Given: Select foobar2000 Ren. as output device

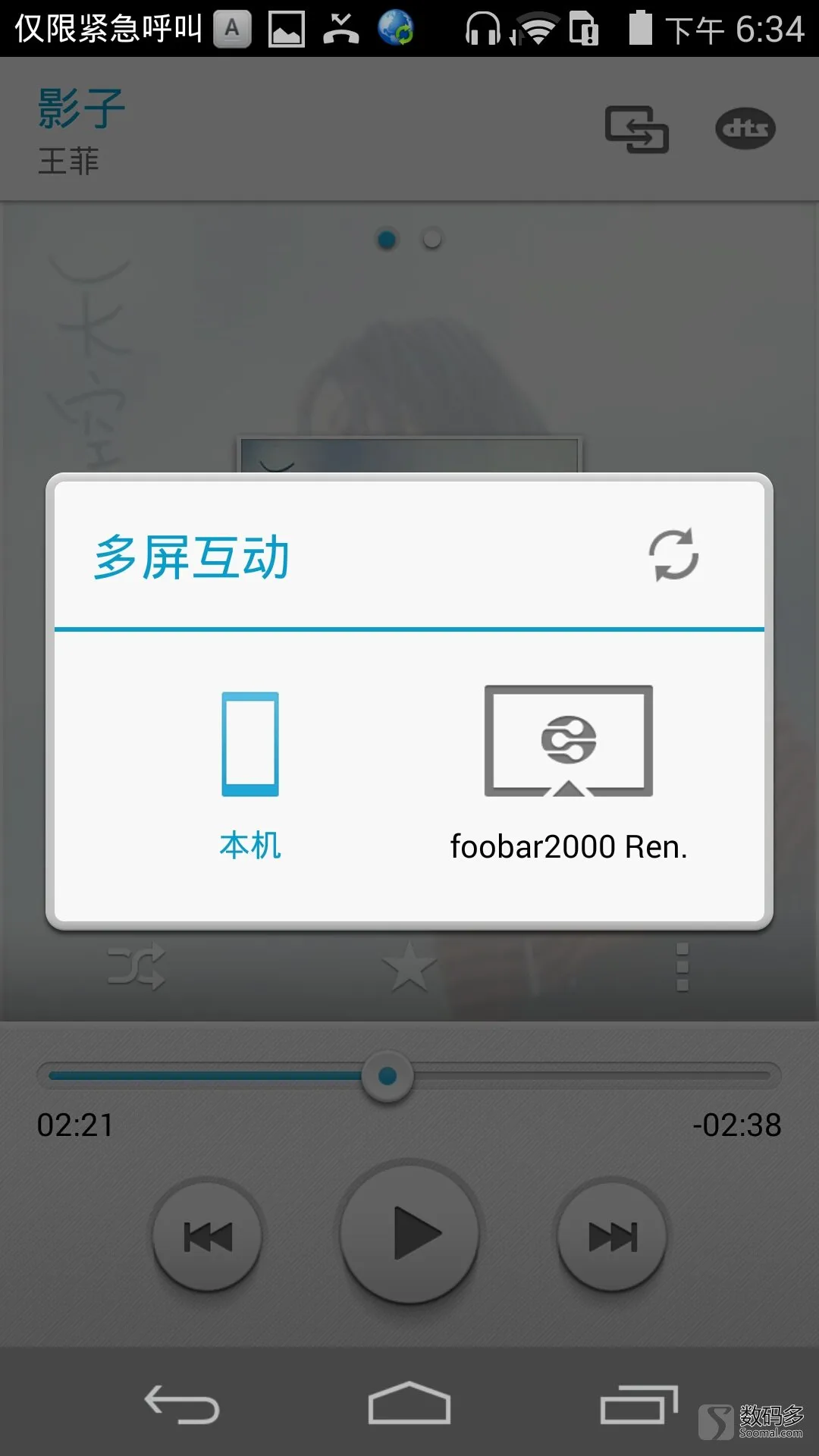Looking at the screenshot, I should click(x=569, y=773).
